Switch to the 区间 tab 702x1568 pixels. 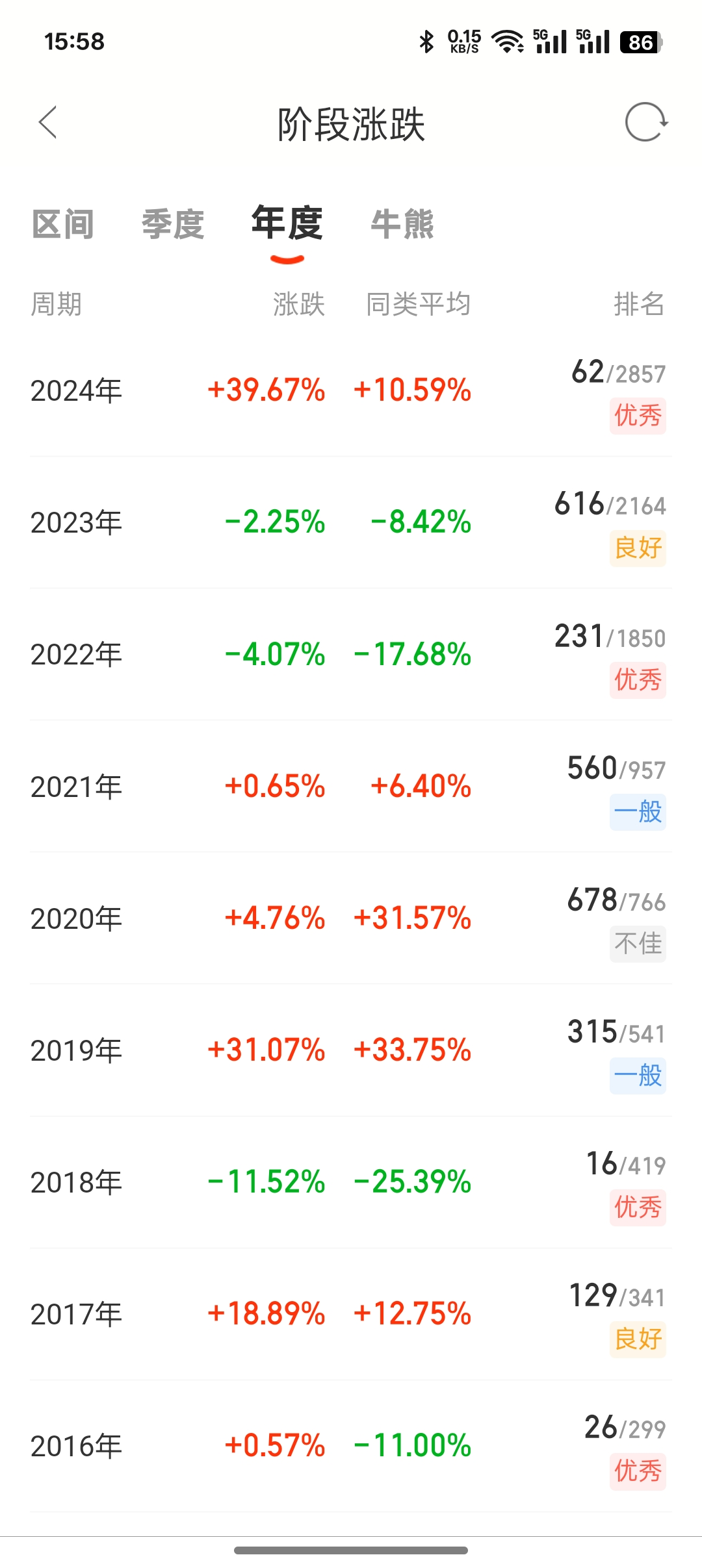pos(63,225)
